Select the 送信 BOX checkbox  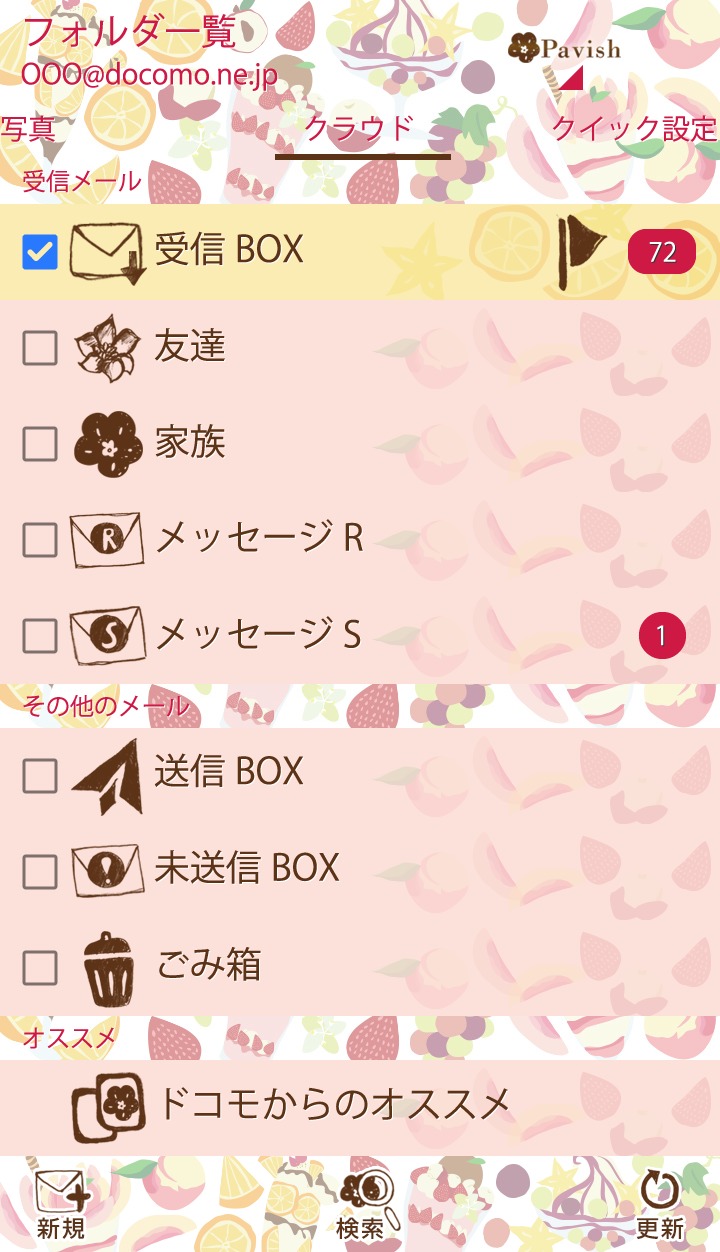[40, 774]
